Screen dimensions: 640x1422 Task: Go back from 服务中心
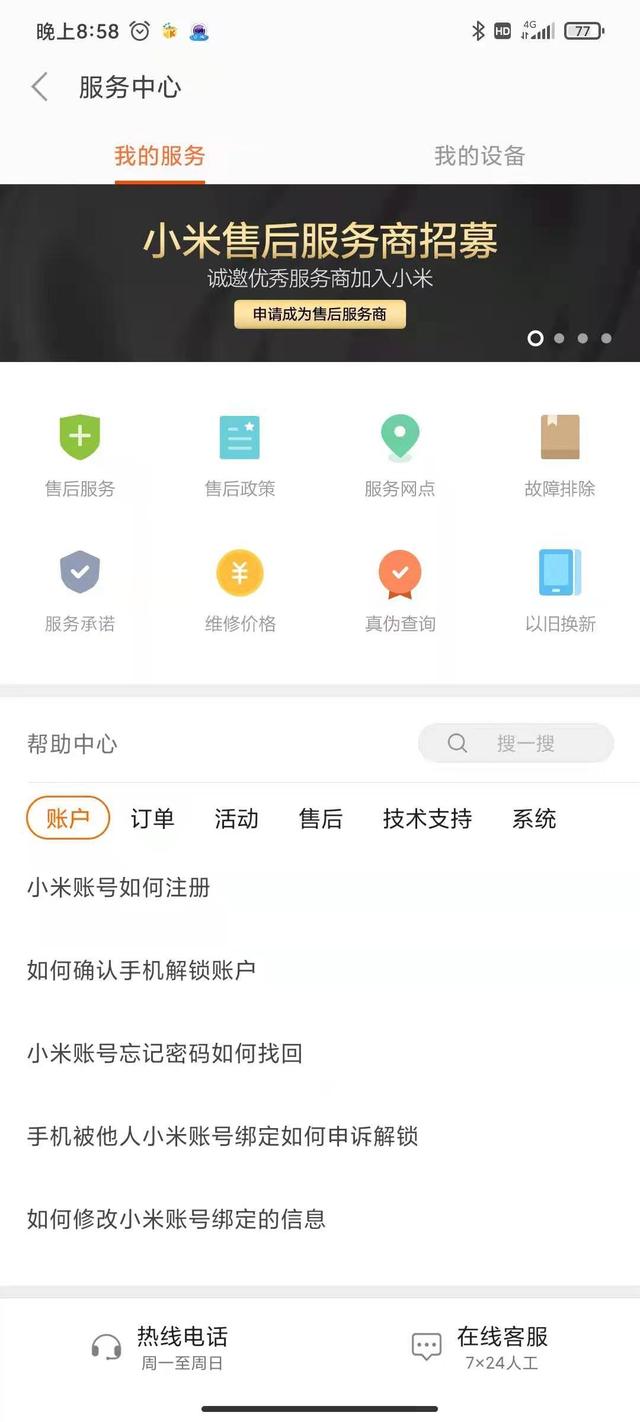40,87
